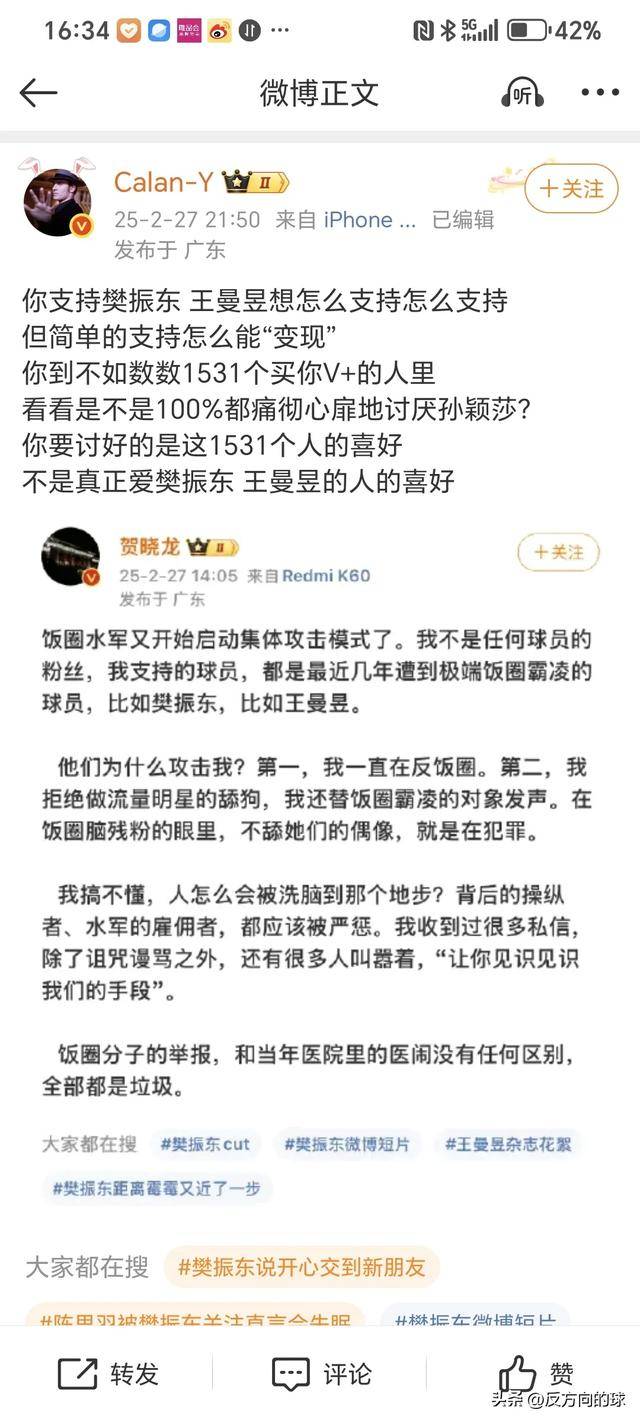Go back using the top-left arrow
The height and width of the screenshot is (1422, 640).
click(38, 93)
